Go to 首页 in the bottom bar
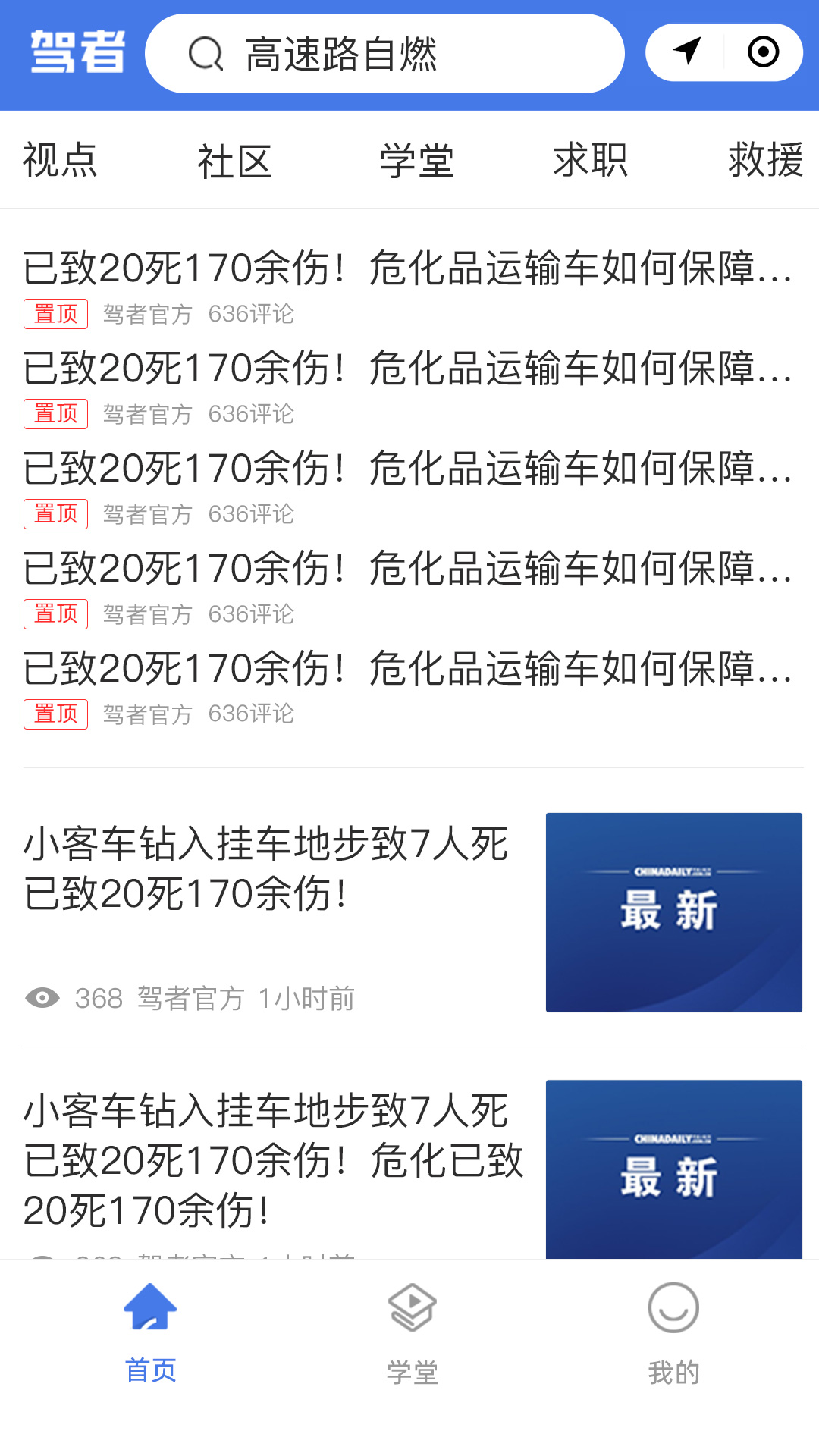 click(151, 1332)
